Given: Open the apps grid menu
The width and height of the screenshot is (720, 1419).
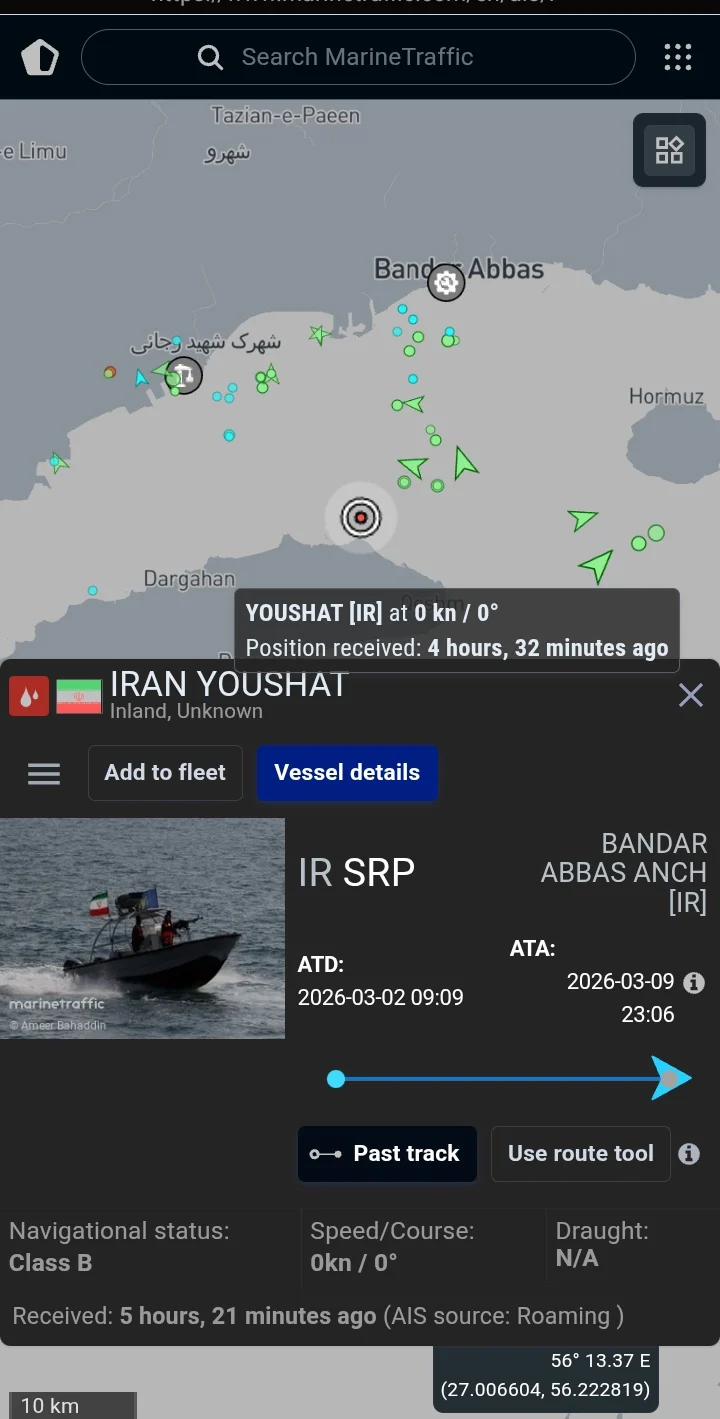Looking at the screenshot, I should point(678,57).
